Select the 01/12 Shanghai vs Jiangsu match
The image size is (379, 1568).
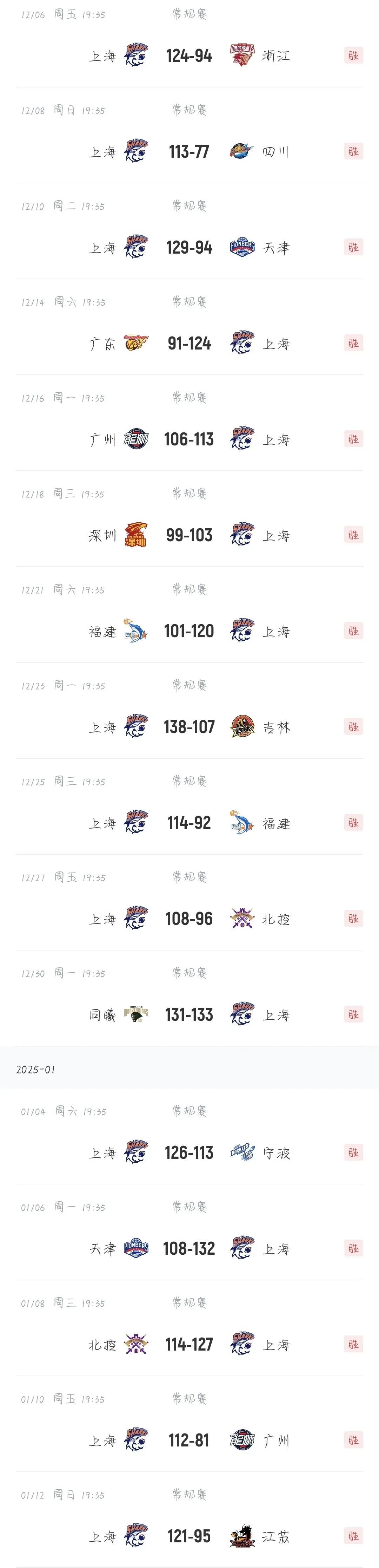(189, 1536)
